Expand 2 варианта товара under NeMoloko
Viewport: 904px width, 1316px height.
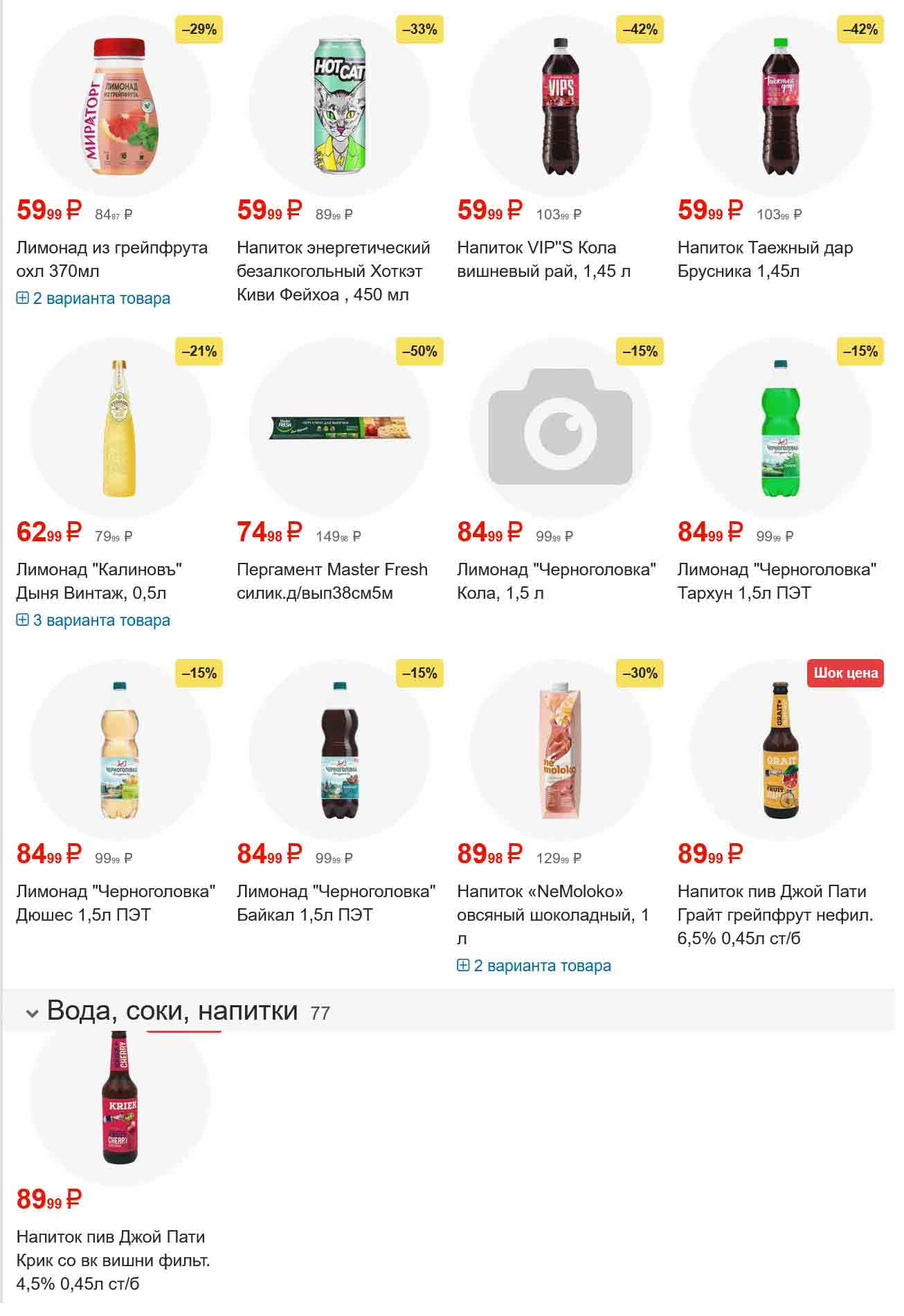pyautogui.click(x=534, y=966)
